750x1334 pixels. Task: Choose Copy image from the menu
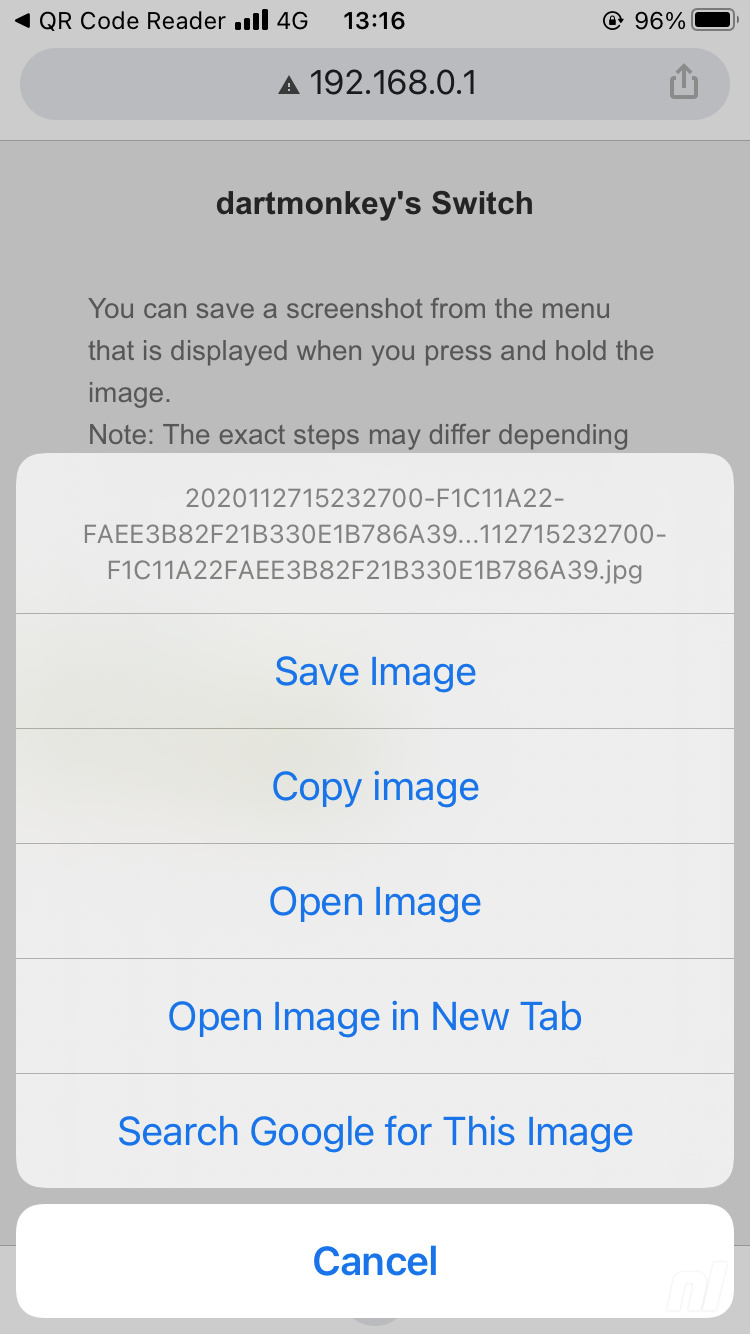coord(375,786)
